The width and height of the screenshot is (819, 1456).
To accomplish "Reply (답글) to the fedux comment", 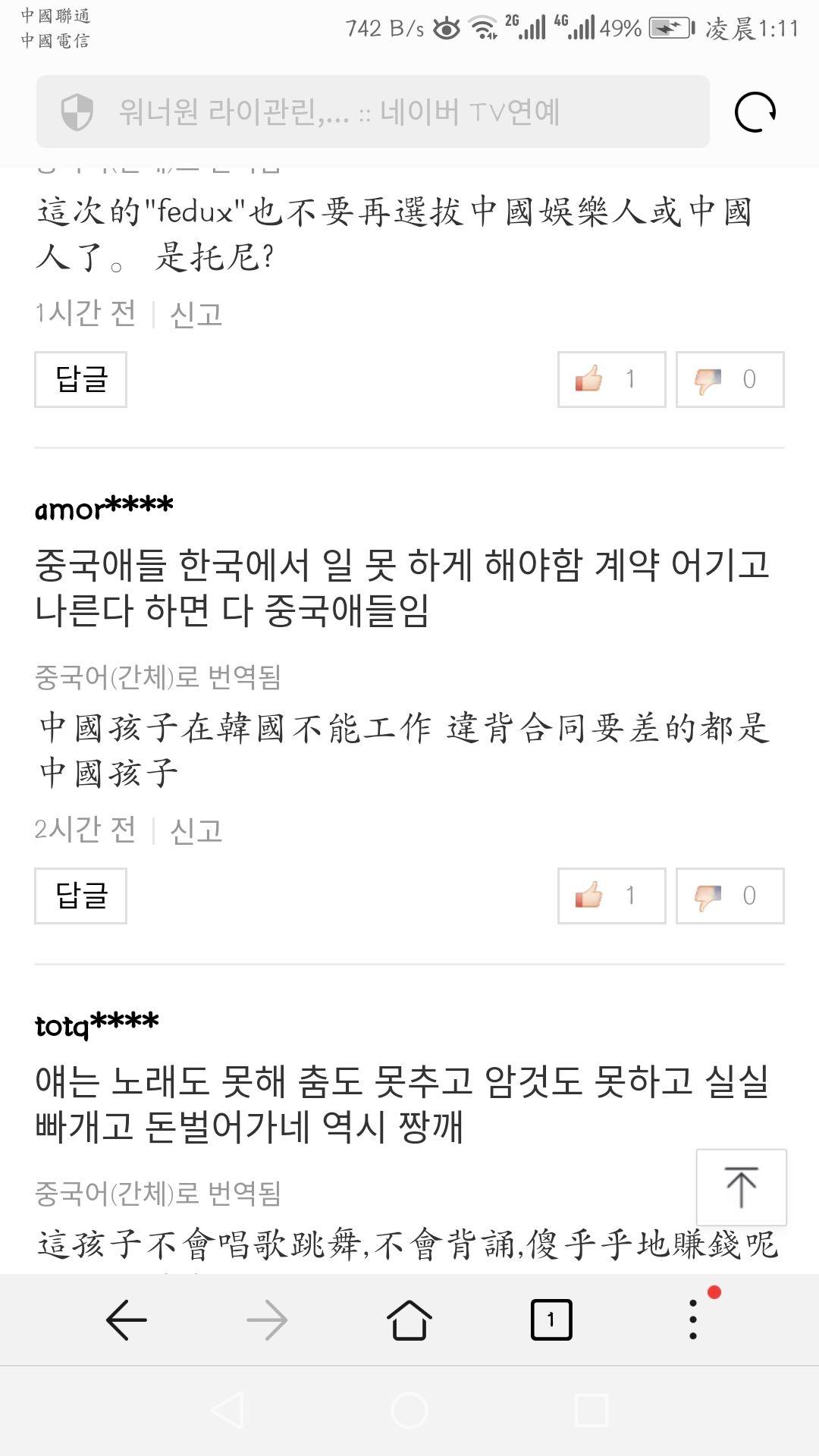I will [80, 379].
